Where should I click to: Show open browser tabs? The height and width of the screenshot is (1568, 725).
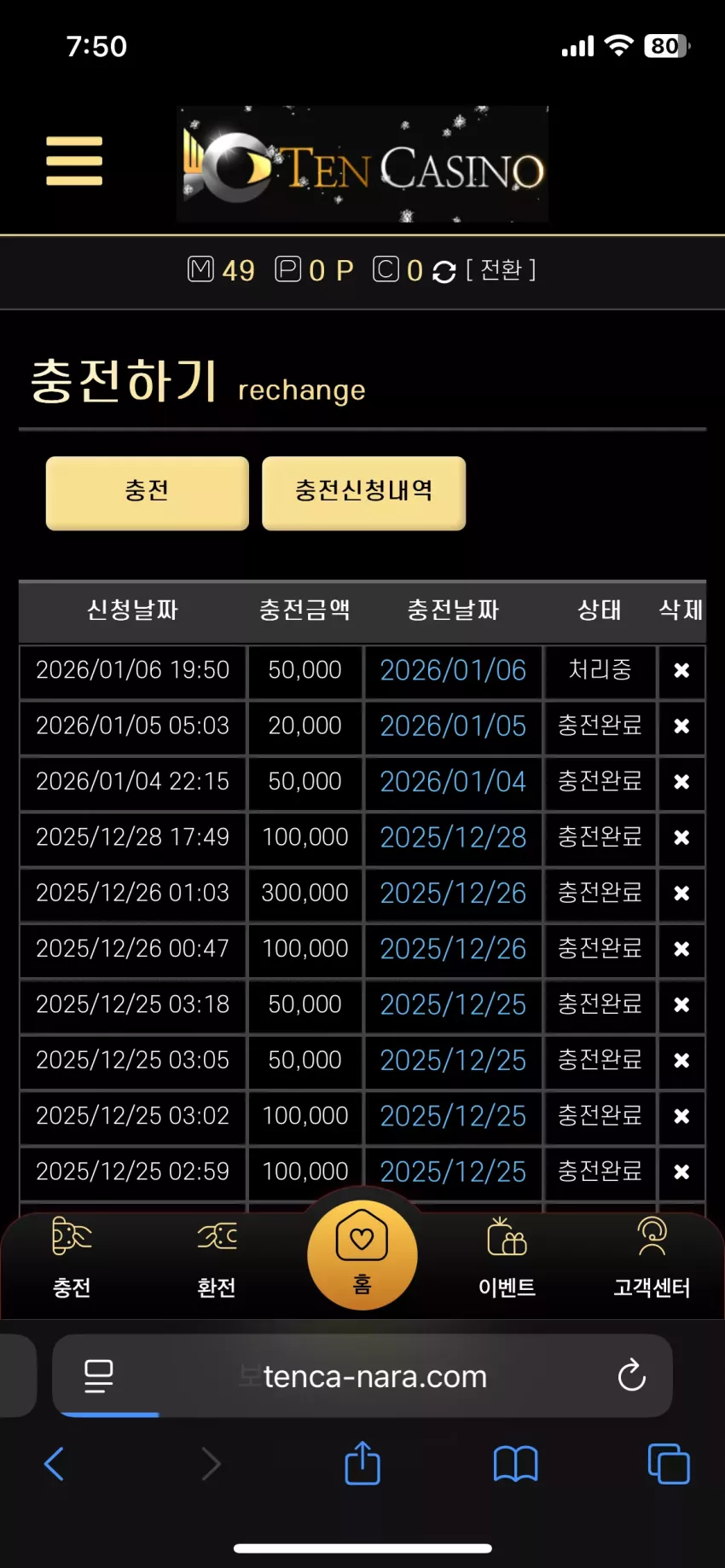click(669, 1464)
